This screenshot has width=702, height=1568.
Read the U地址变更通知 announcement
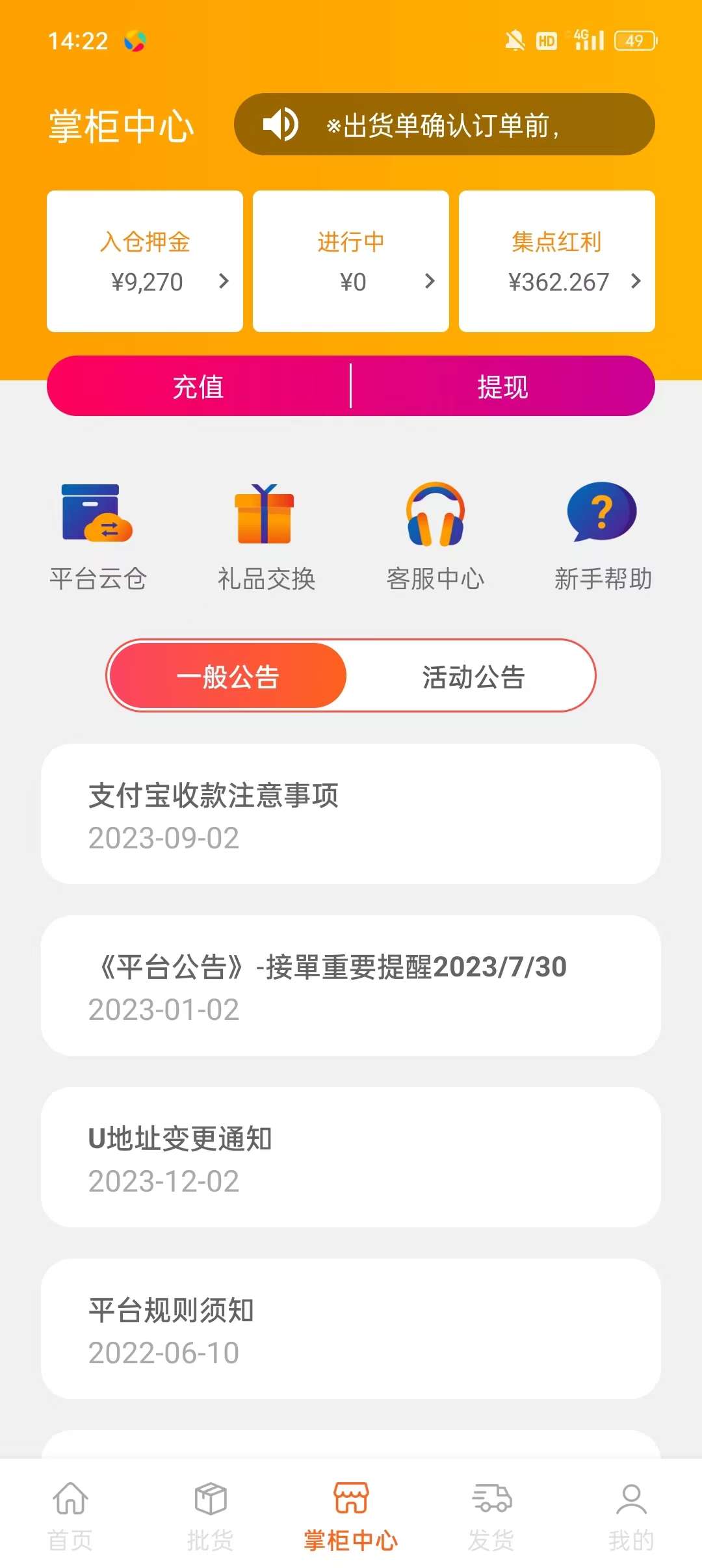tap(351, 1157)
